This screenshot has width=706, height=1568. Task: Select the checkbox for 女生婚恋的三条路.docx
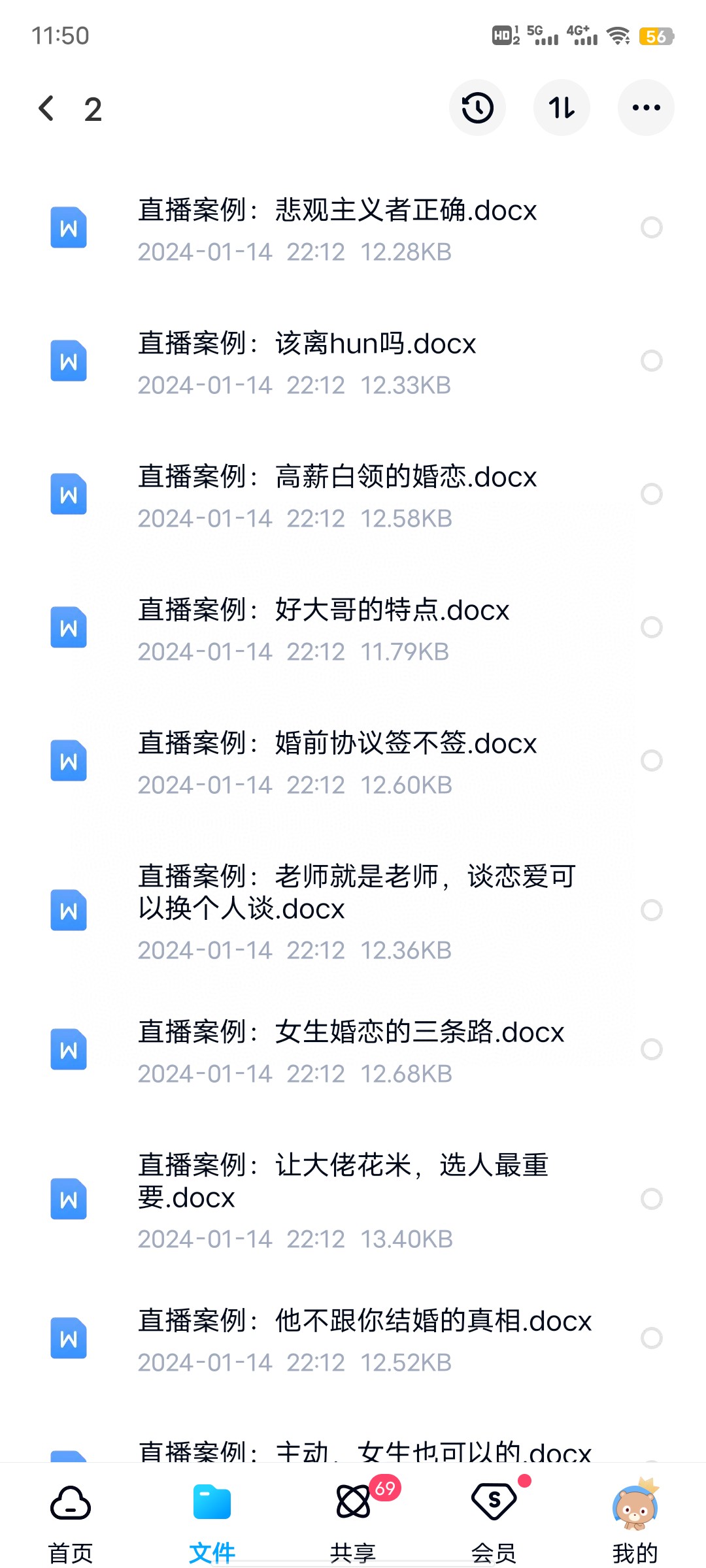coord(651,1049)
